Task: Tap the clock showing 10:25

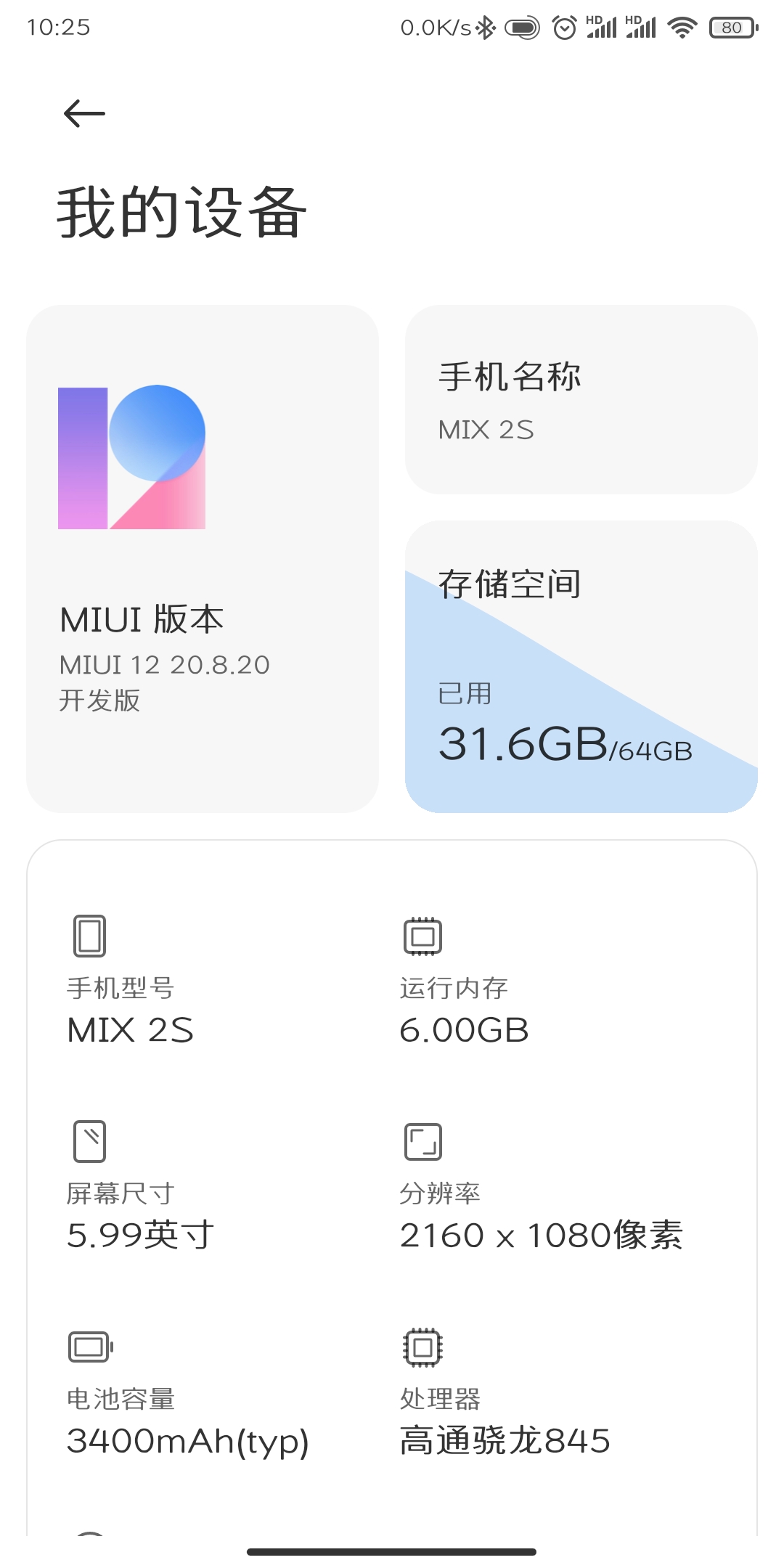Action: coord(58,27)
